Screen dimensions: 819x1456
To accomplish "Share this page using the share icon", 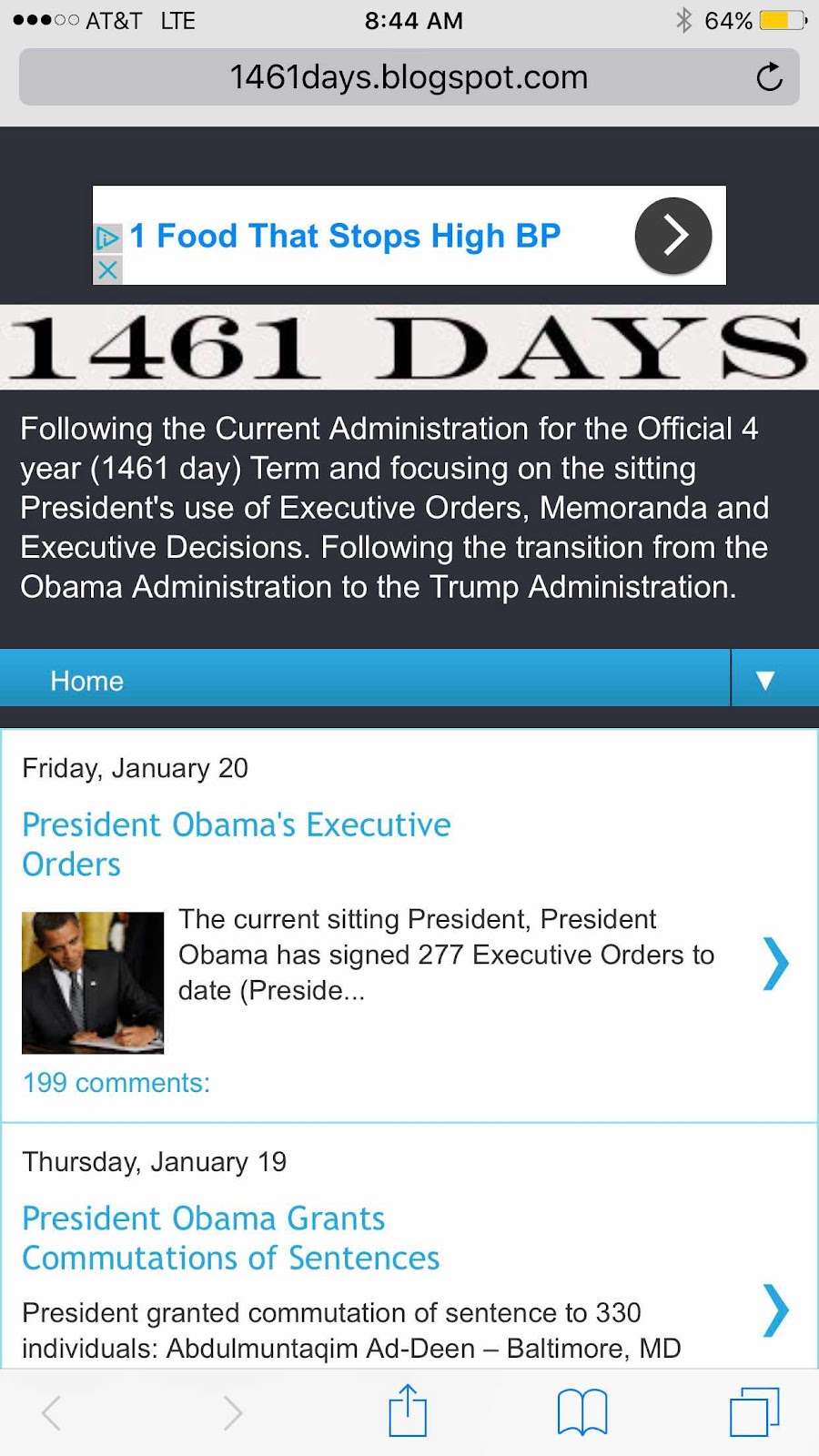I will tap(408, 1410).
